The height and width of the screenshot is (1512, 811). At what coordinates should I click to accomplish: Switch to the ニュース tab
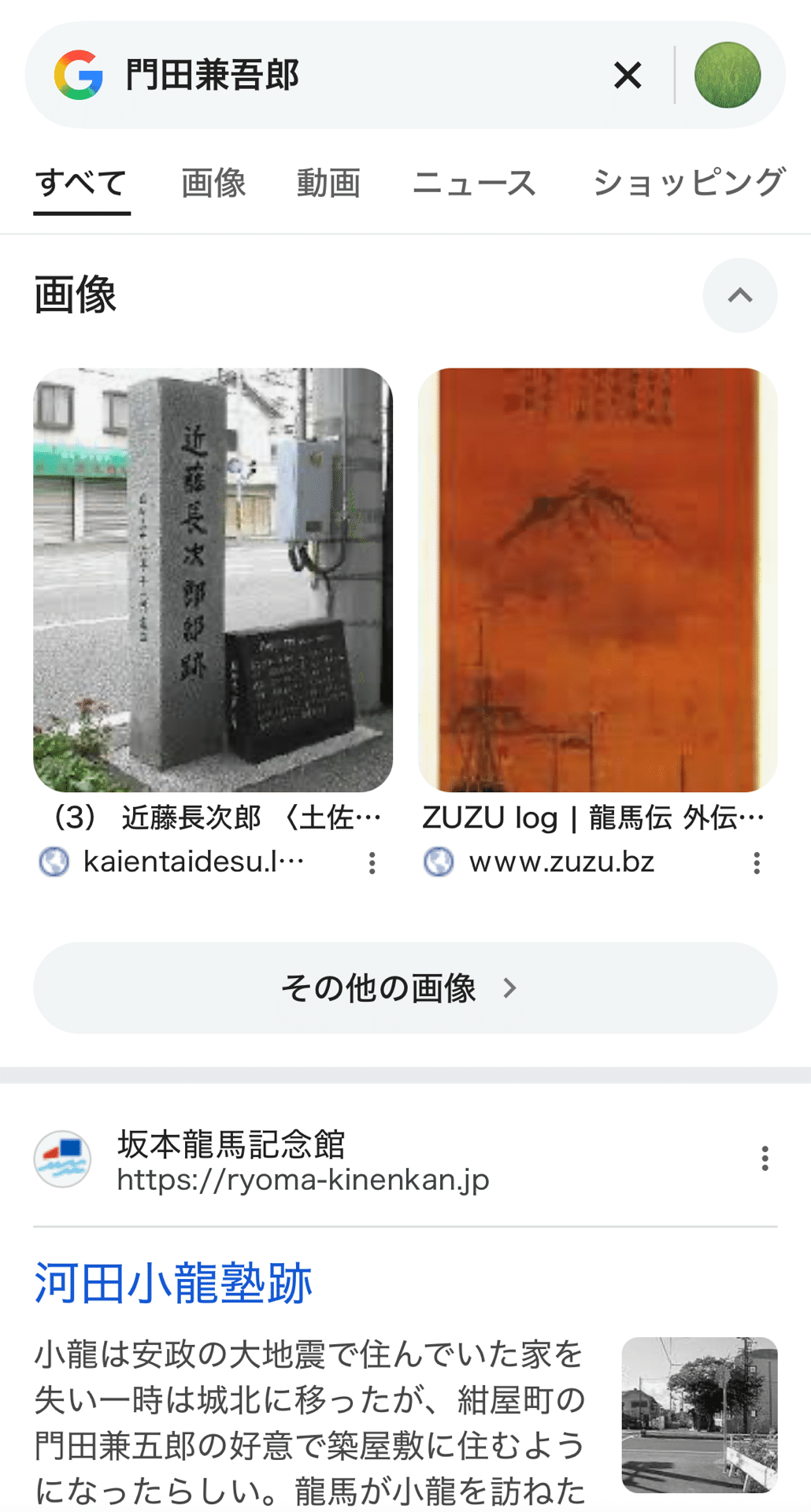click(474, 183)
